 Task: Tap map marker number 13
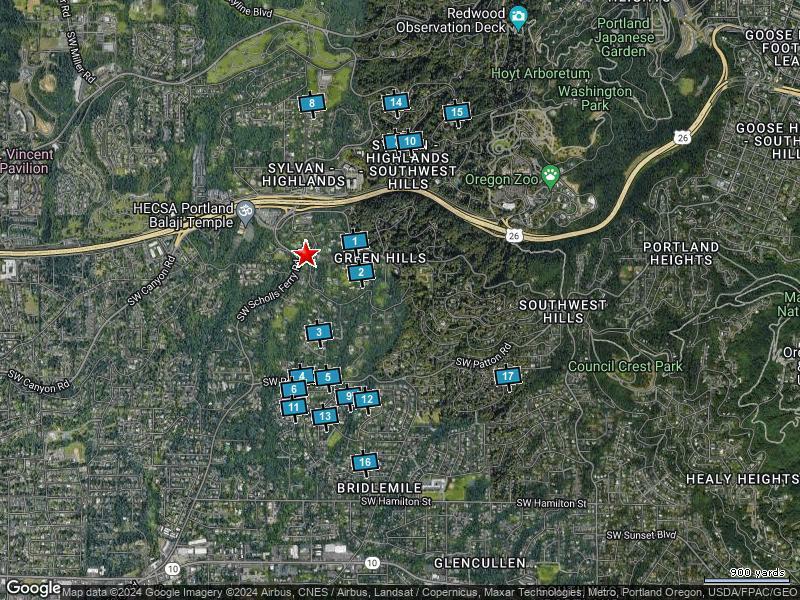click(x=324, y=416)
